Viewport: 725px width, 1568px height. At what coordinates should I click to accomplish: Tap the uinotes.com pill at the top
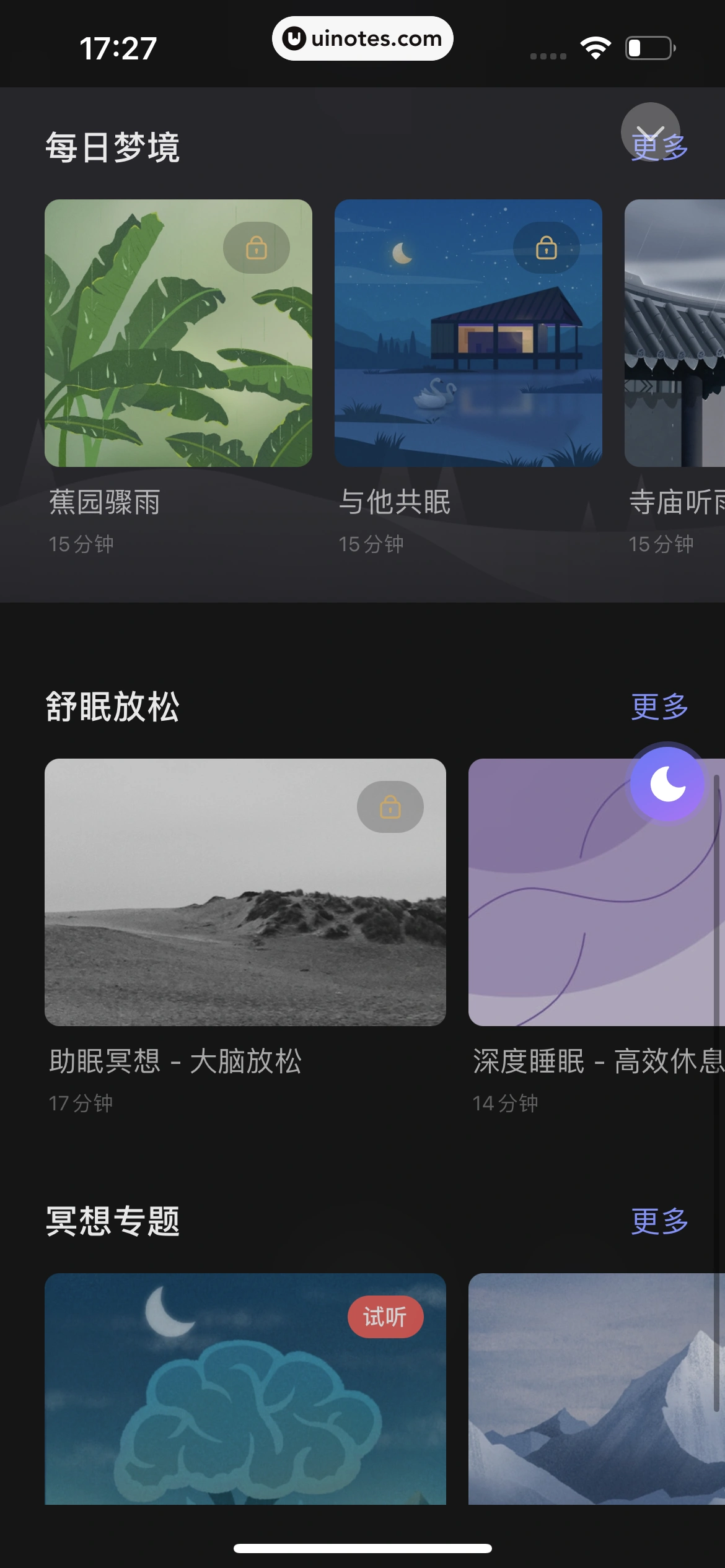click(x=362, y=38)
